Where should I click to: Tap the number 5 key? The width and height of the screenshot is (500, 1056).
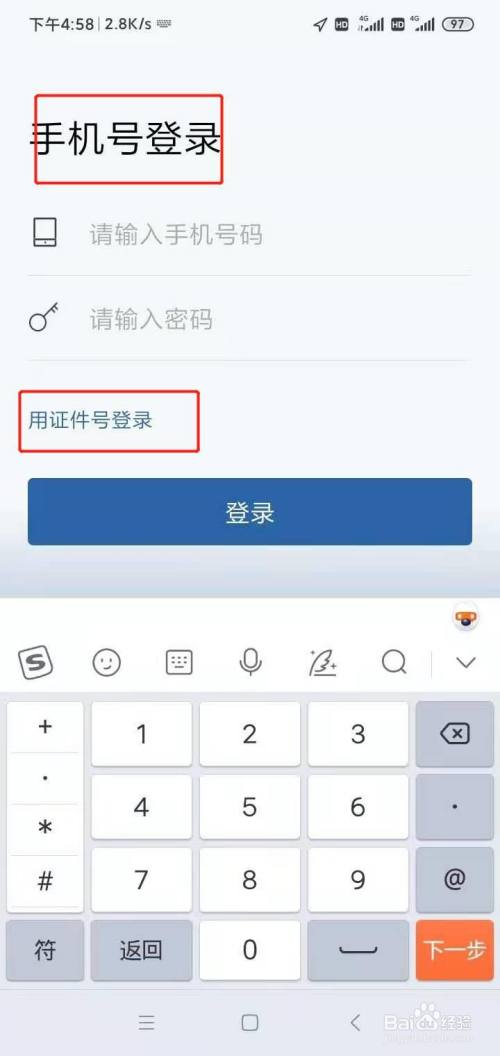click(250, 807)
